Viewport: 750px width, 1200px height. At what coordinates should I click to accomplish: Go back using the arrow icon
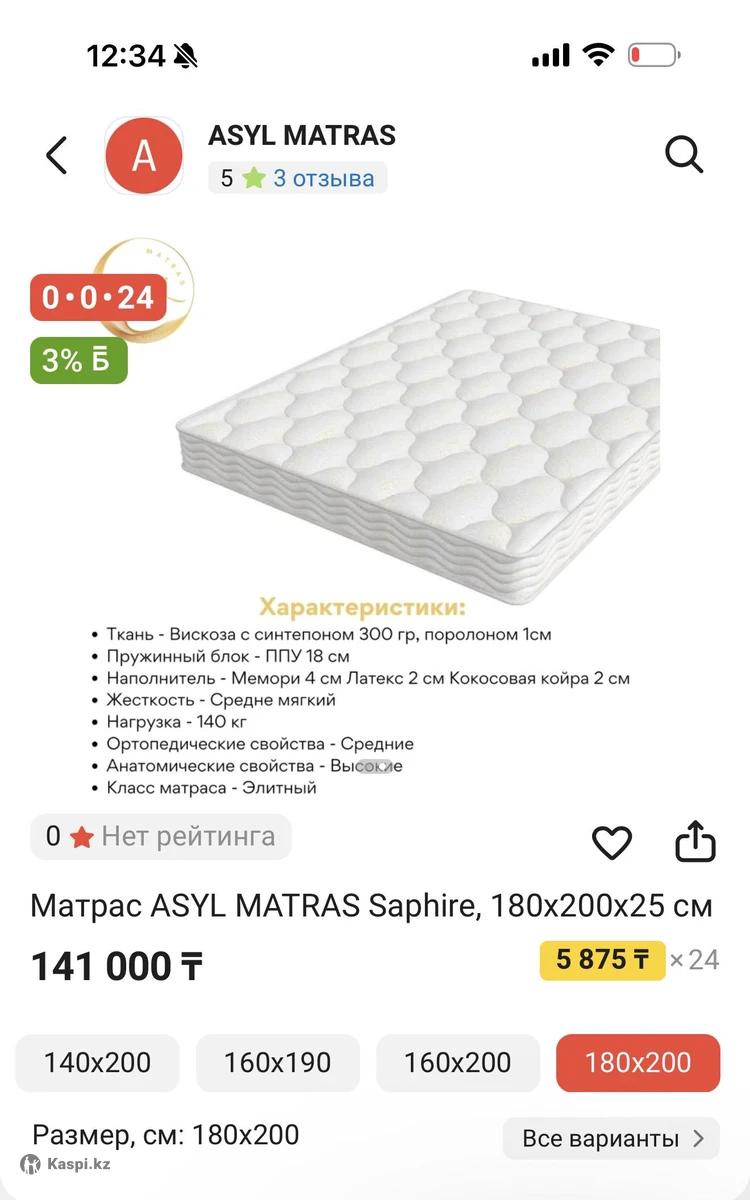[57, 155]
